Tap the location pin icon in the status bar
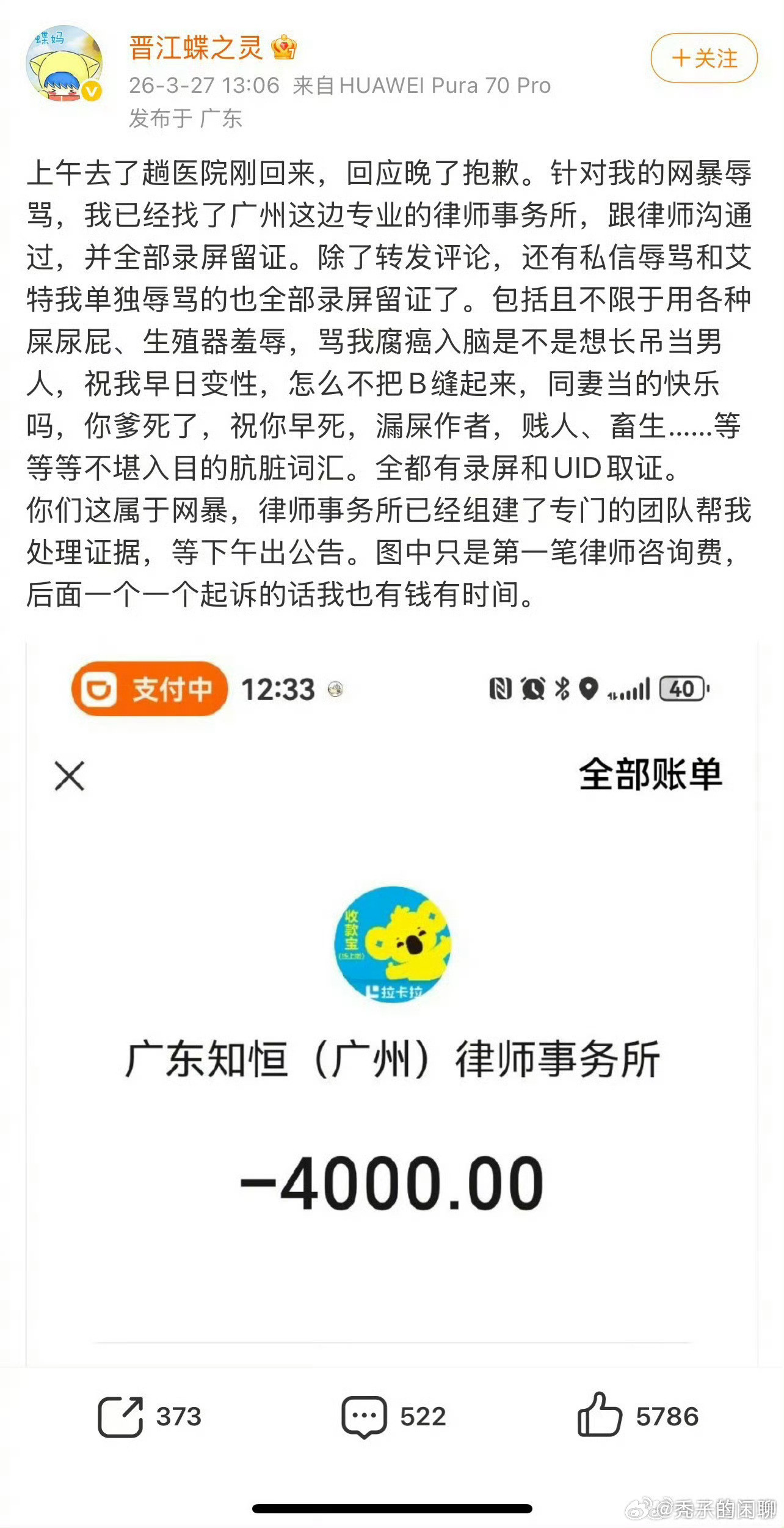784x1528 pixels. [588, 689]
